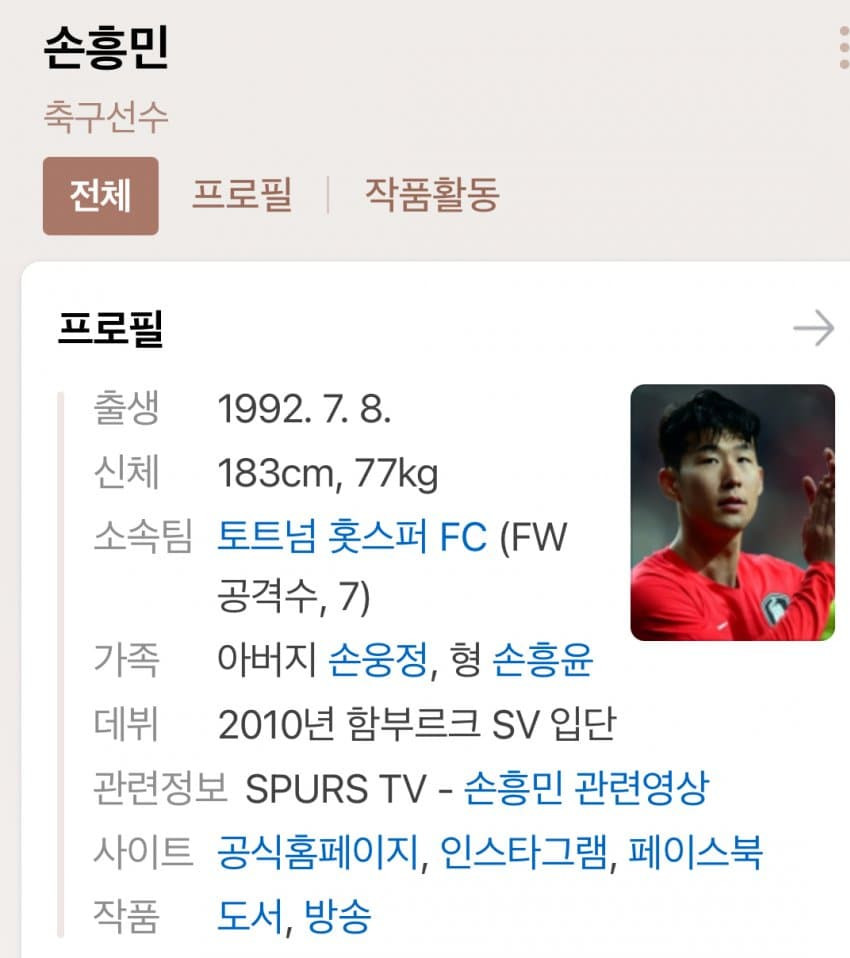Open the 토트넘 홋스퍼 FC link

pyautogui.click(x=351, y=538)
